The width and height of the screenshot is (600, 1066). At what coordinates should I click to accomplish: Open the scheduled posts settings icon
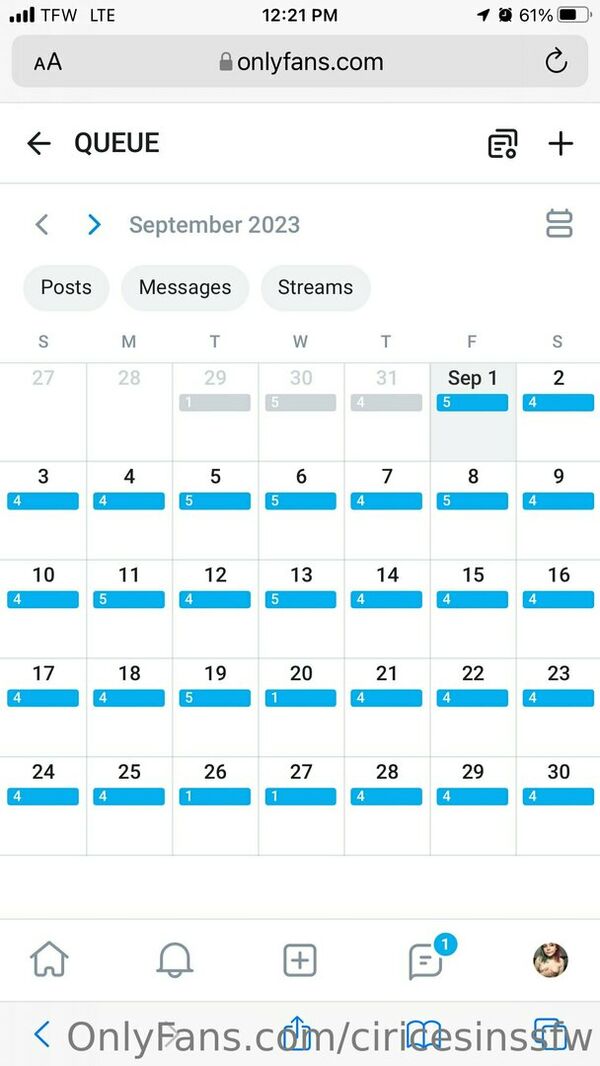click(503, 143)
